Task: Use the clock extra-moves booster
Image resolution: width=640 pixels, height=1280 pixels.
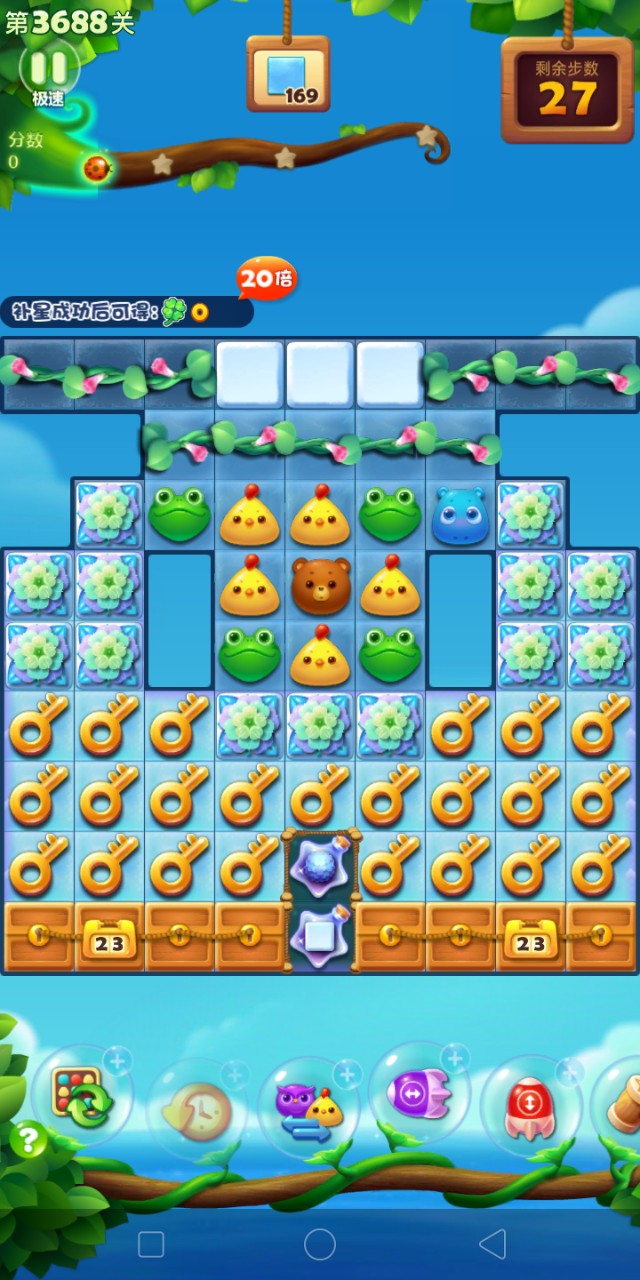Action: (x=198, y=1110)
